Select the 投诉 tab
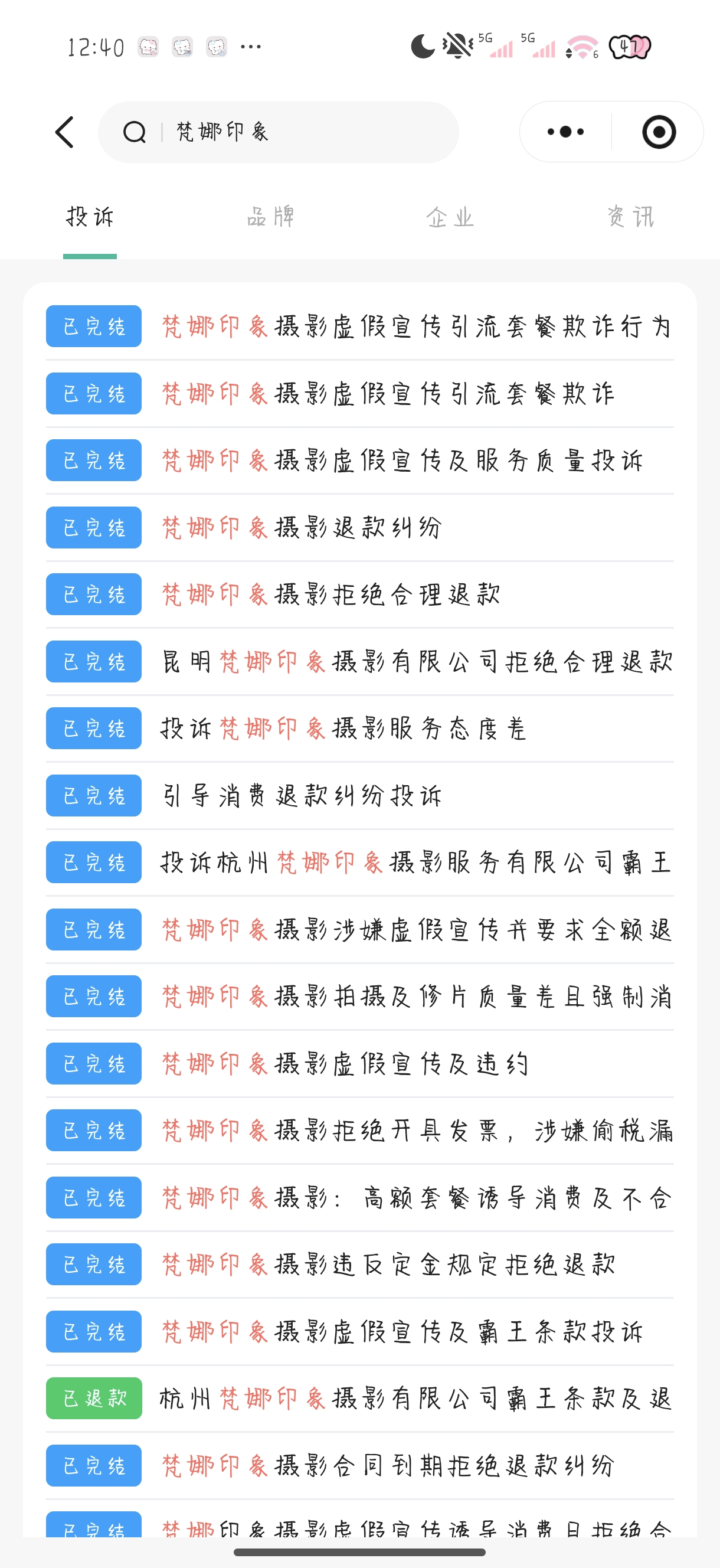The image size is (720, 1568). point(90,217)
